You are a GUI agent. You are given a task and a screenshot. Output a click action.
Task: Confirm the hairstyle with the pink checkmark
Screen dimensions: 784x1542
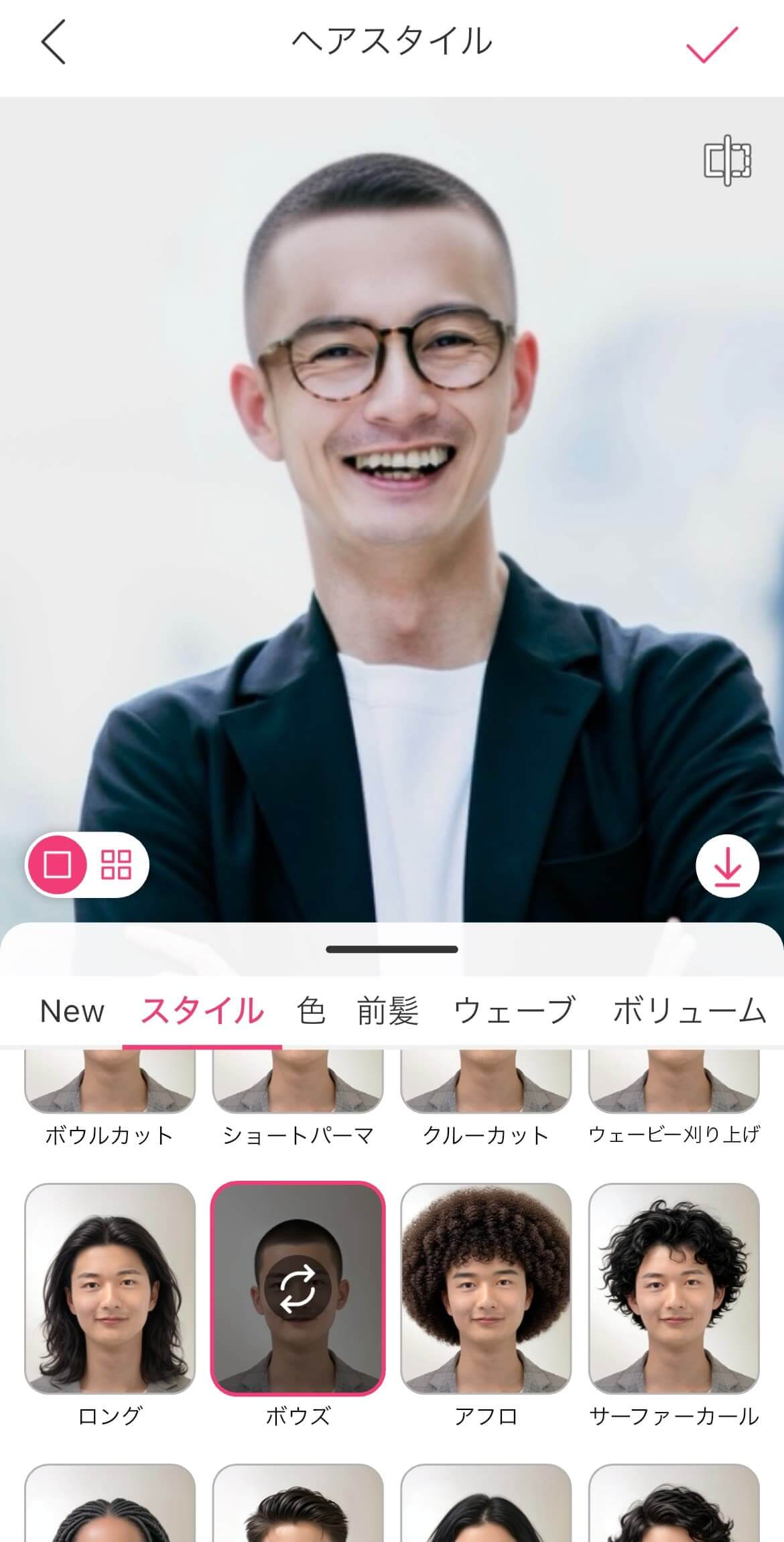click(712, 44)
